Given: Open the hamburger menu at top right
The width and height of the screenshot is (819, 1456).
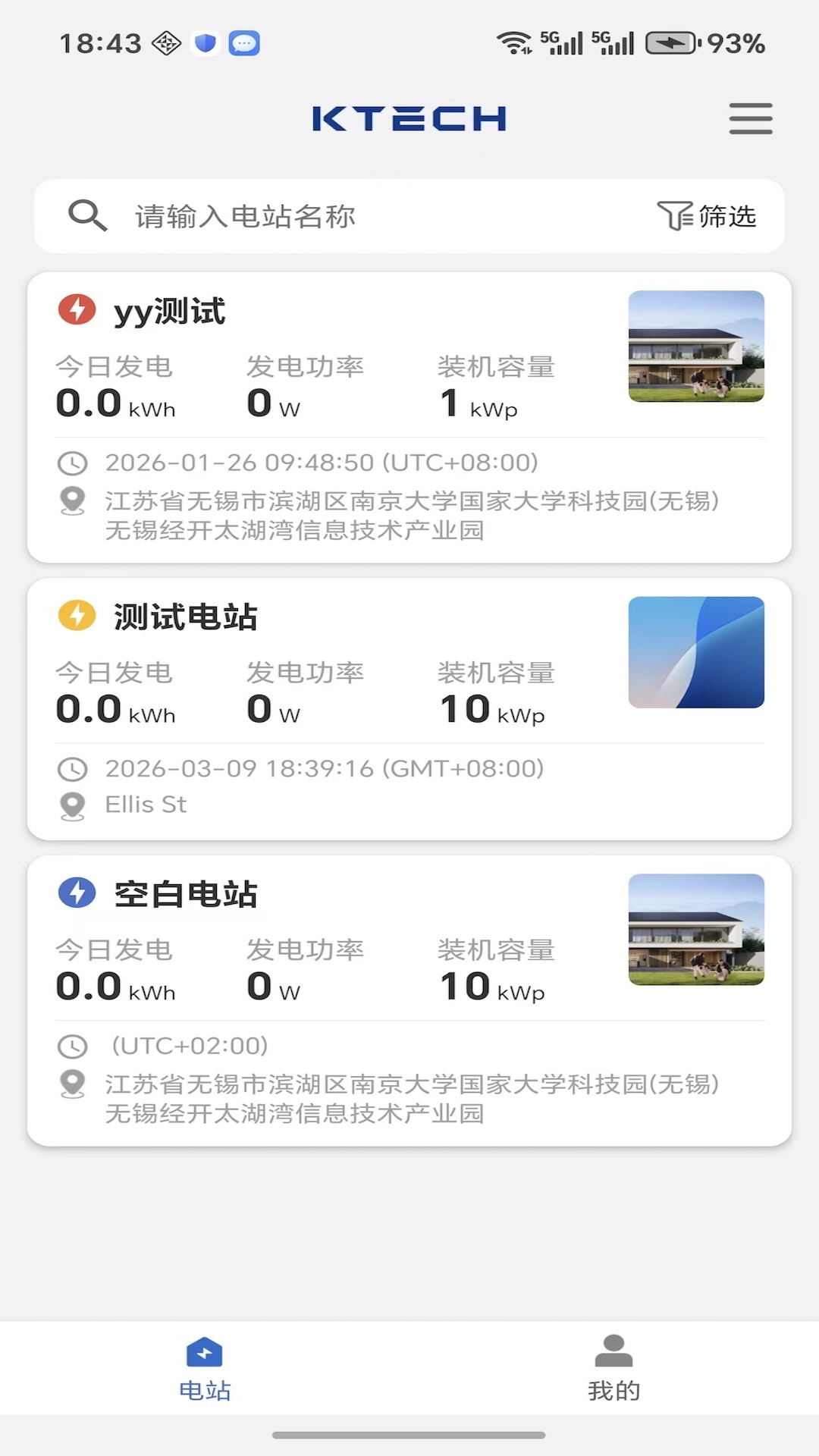Looking at the screenshot, I should (x=749, y=119).
